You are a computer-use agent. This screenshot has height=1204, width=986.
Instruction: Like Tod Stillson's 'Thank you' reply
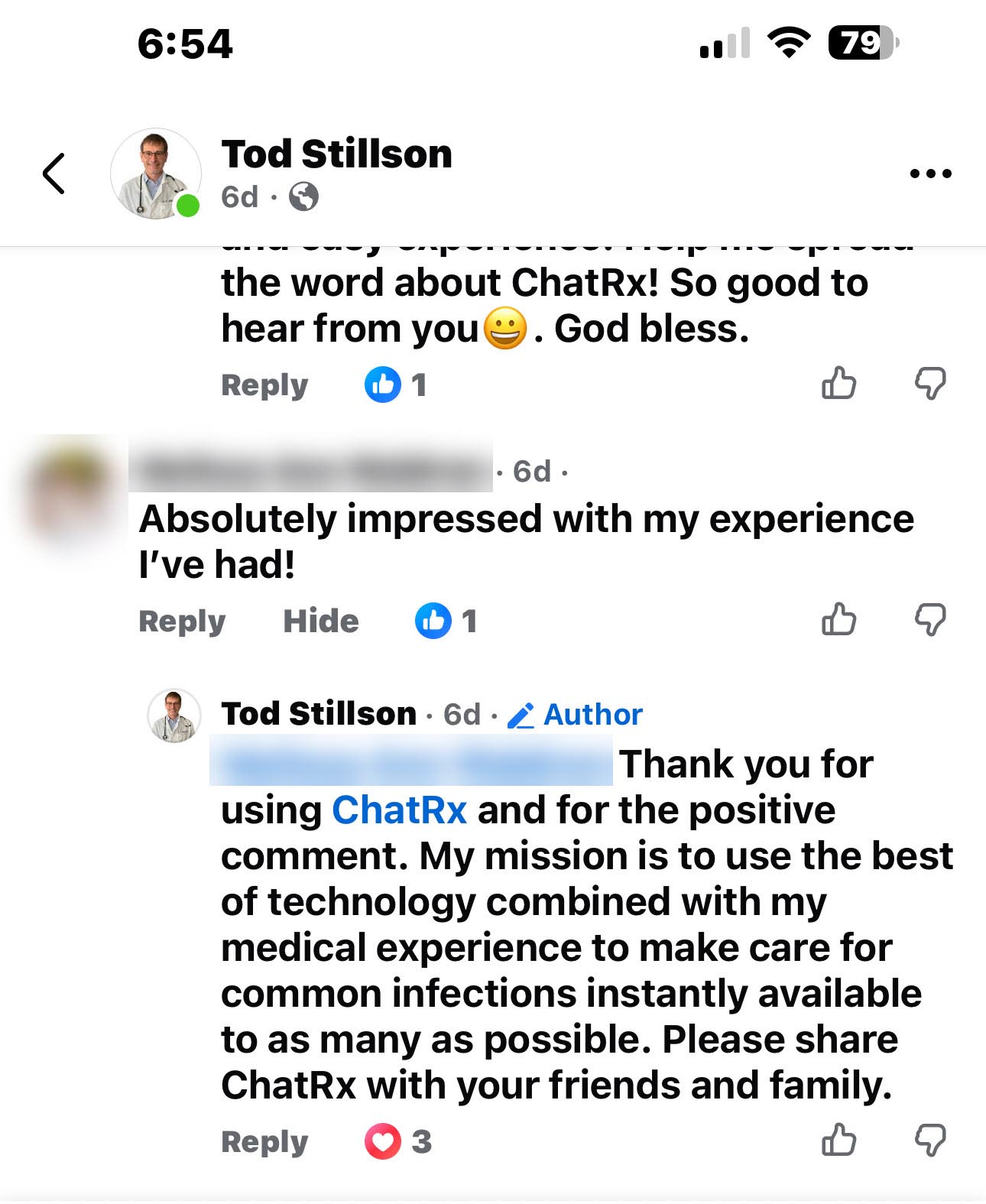pyautogui.click(x=838, y=1141)
